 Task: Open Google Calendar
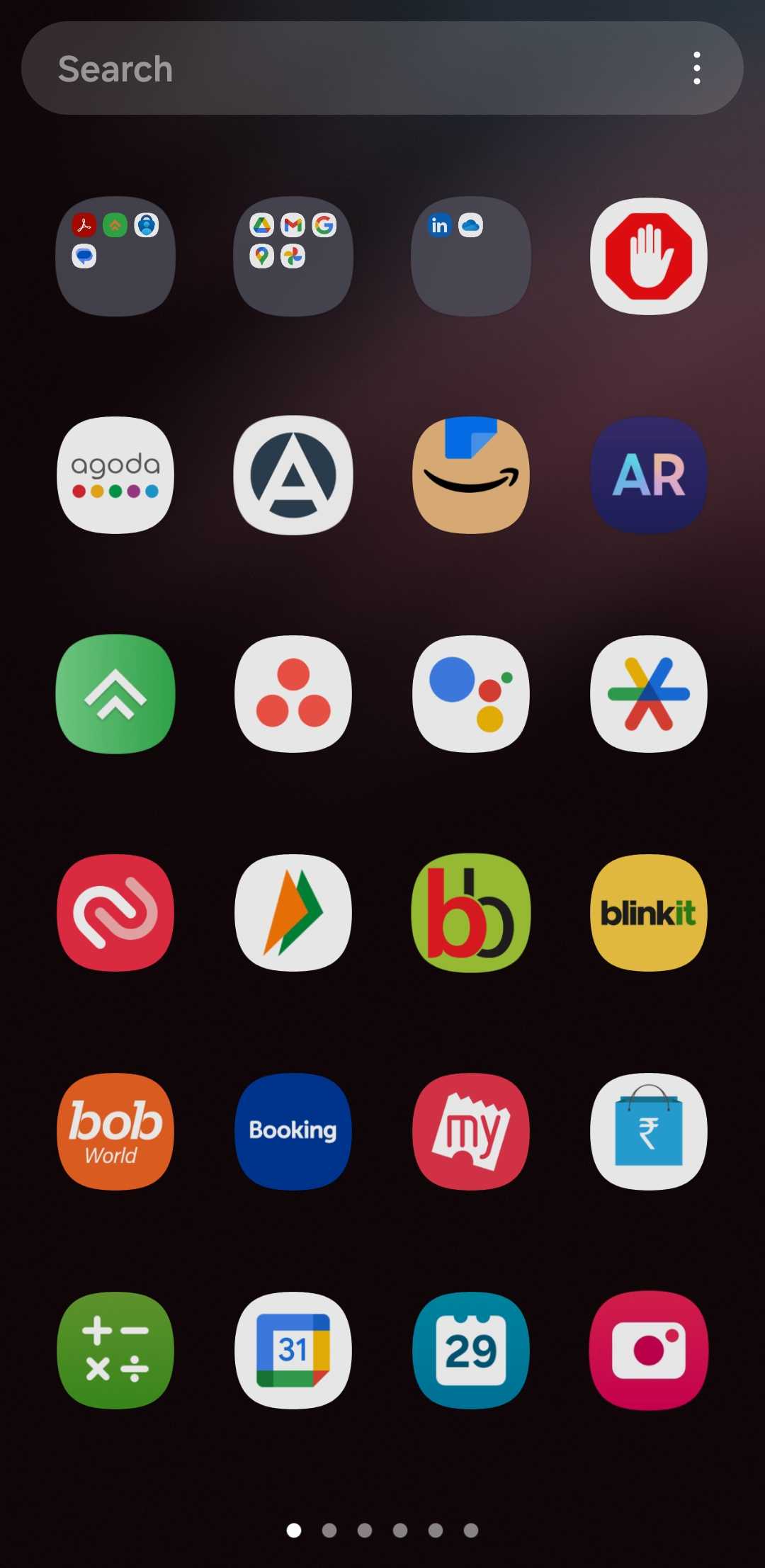pos(293,1350)
